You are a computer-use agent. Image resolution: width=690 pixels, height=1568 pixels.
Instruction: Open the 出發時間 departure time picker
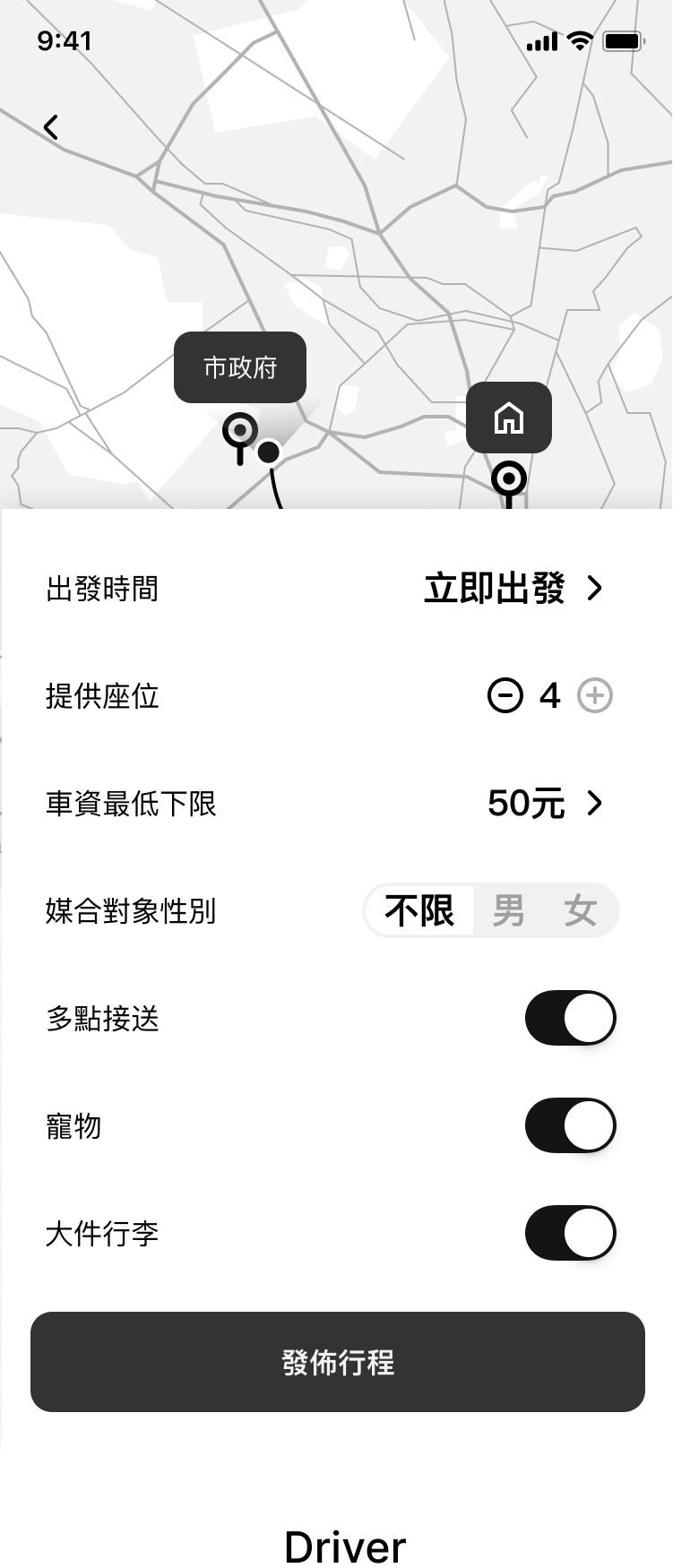pyautogui.click(x=513, y=589)
